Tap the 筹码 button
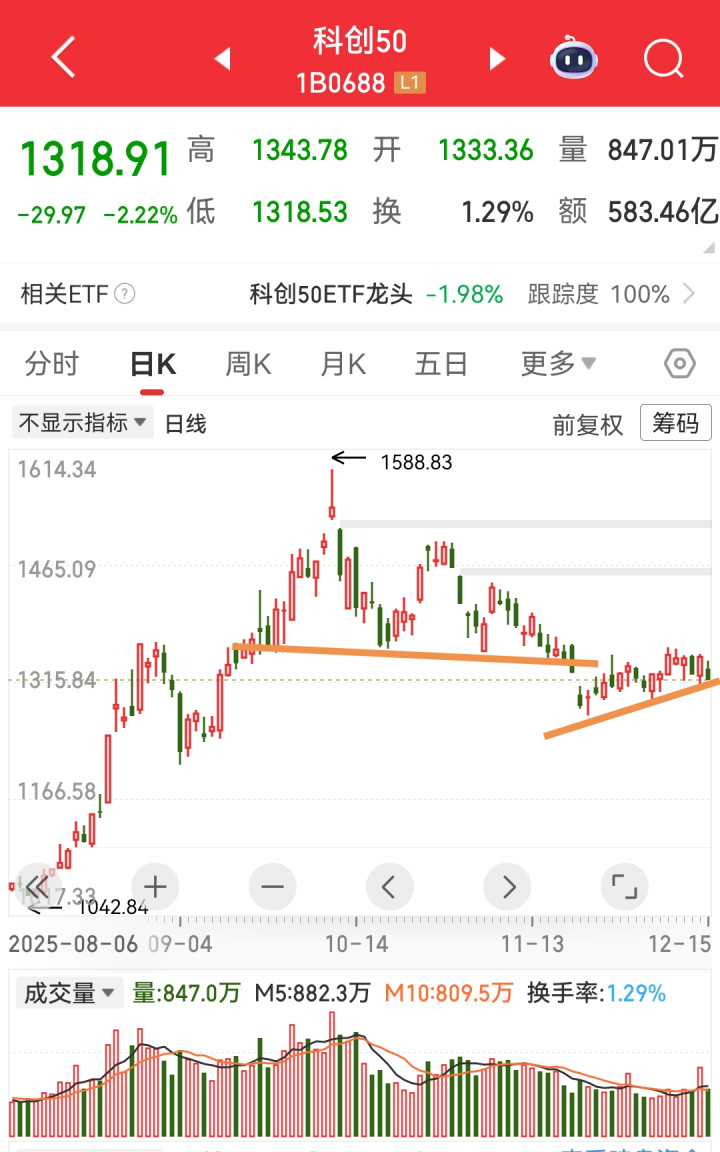720x1152 pixels. point(676,423)
